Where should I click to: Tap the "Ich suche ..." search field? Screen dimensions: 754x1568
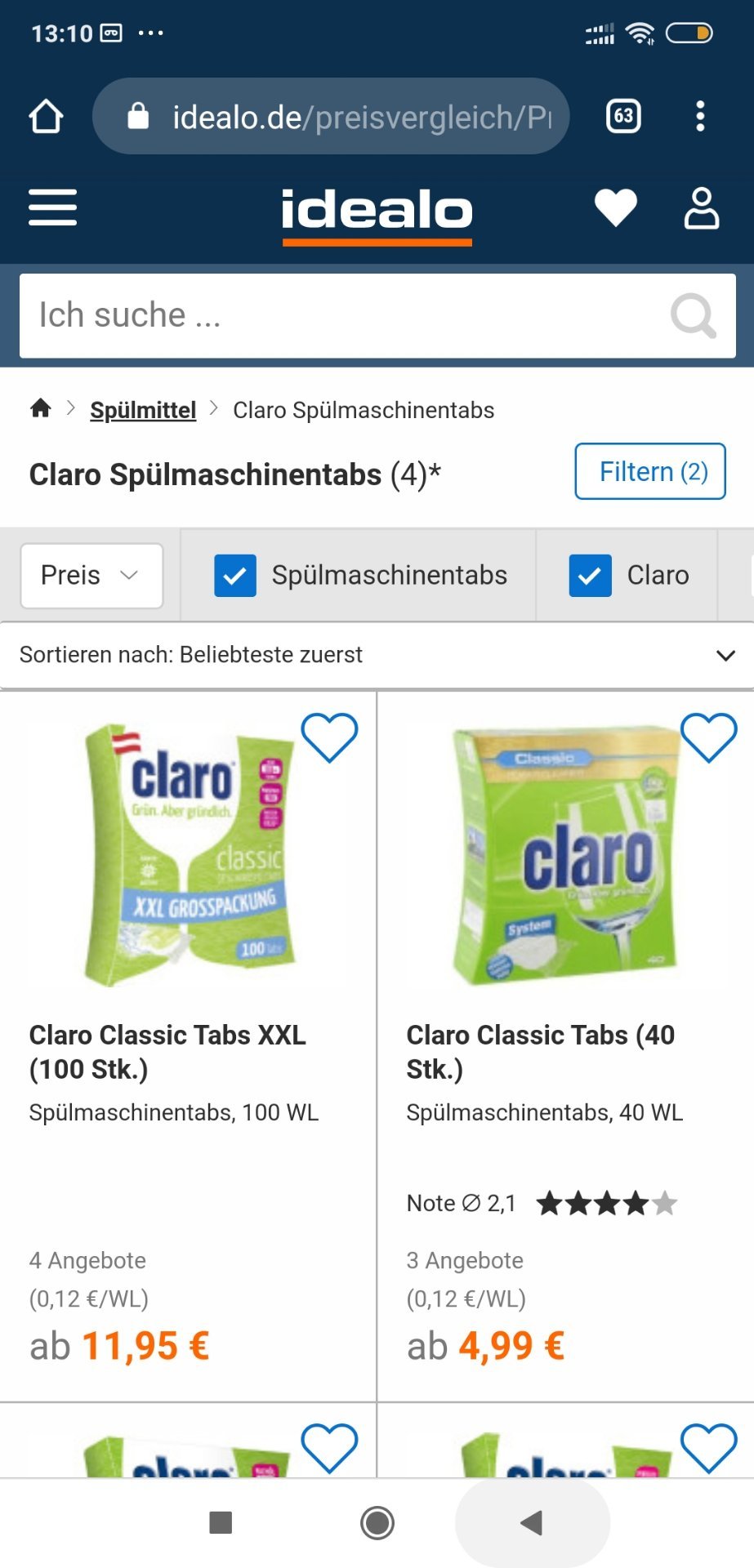tap(343, 316)
